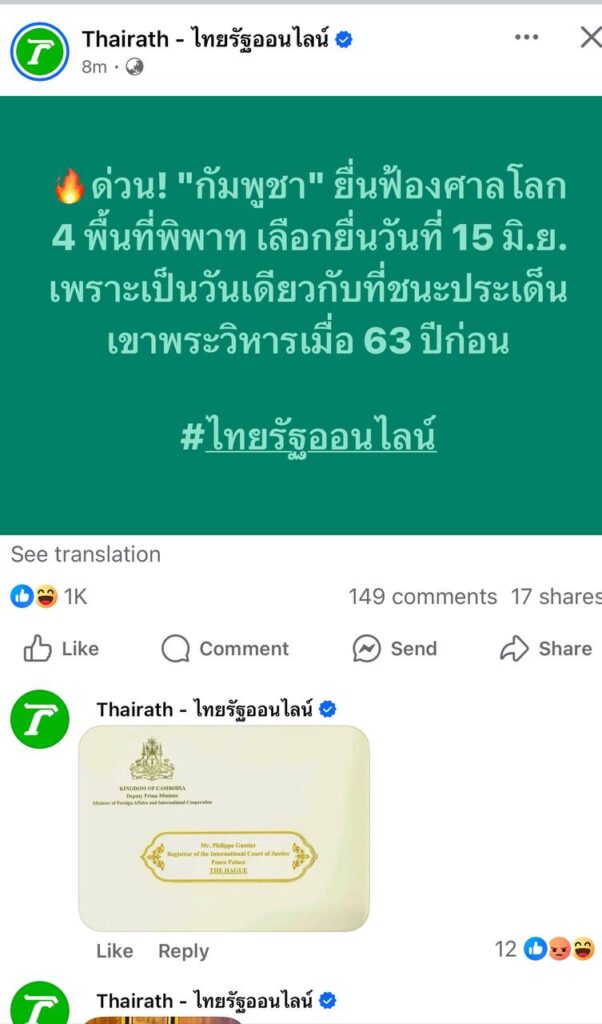602x1024 pixels.
Task: View the 1K reactions list
Action: coord(50,597)
